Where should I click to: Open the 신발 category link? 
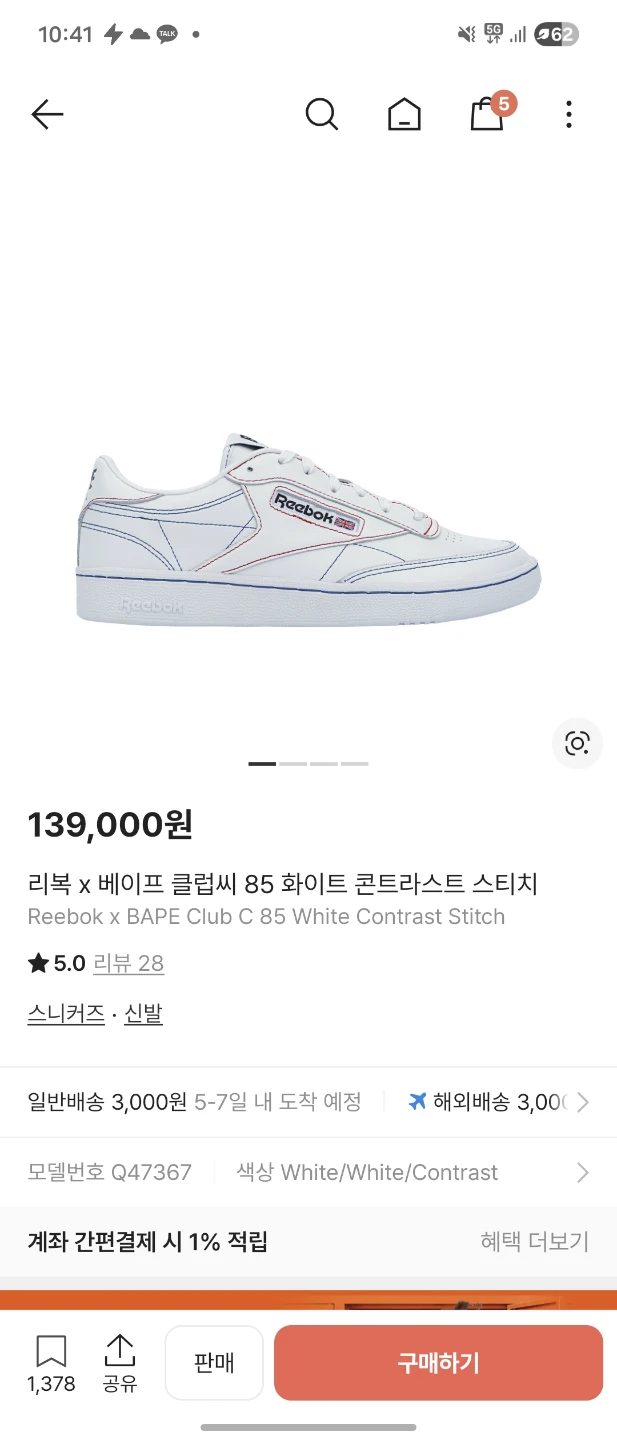pos(143,1013)
